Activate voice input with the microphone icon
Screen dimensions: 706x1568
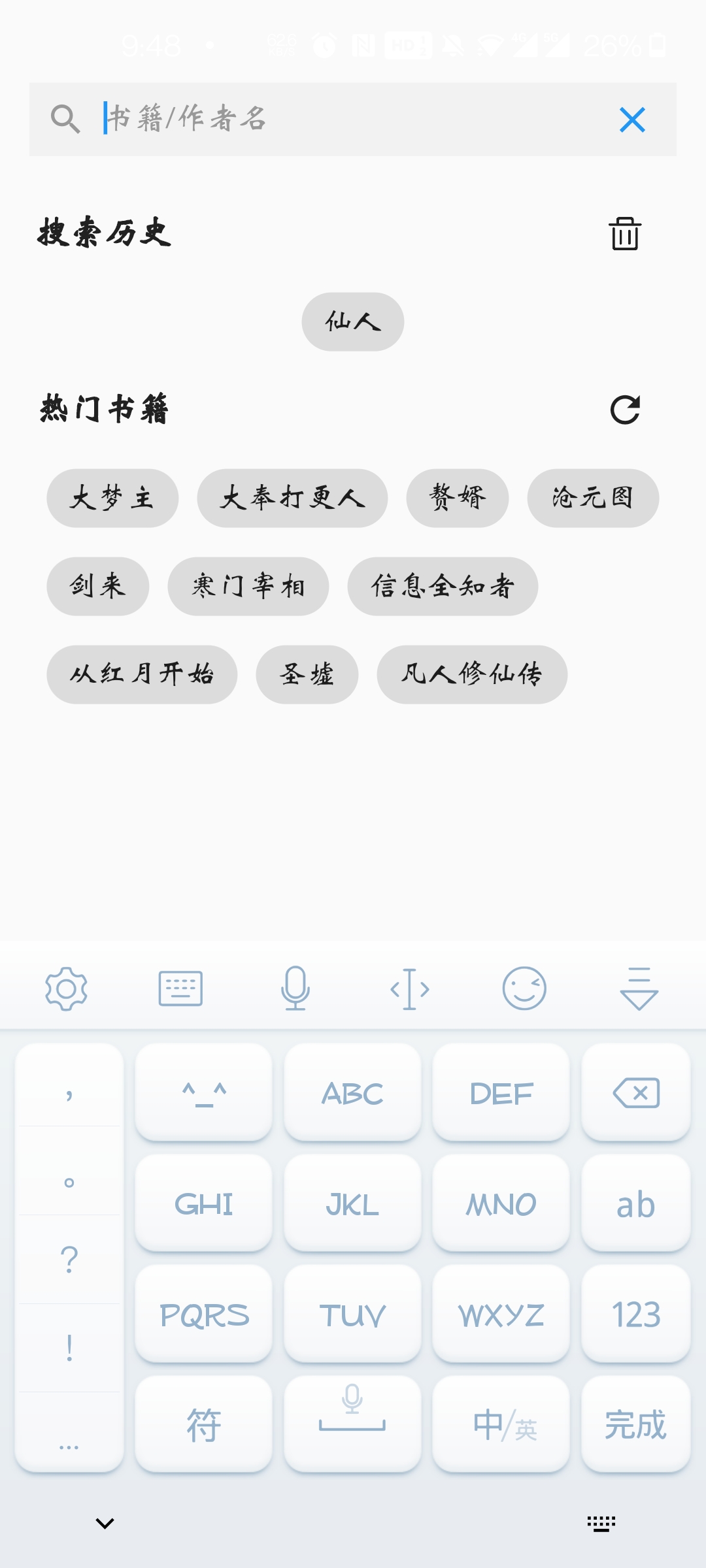click(x=296, y=988)
